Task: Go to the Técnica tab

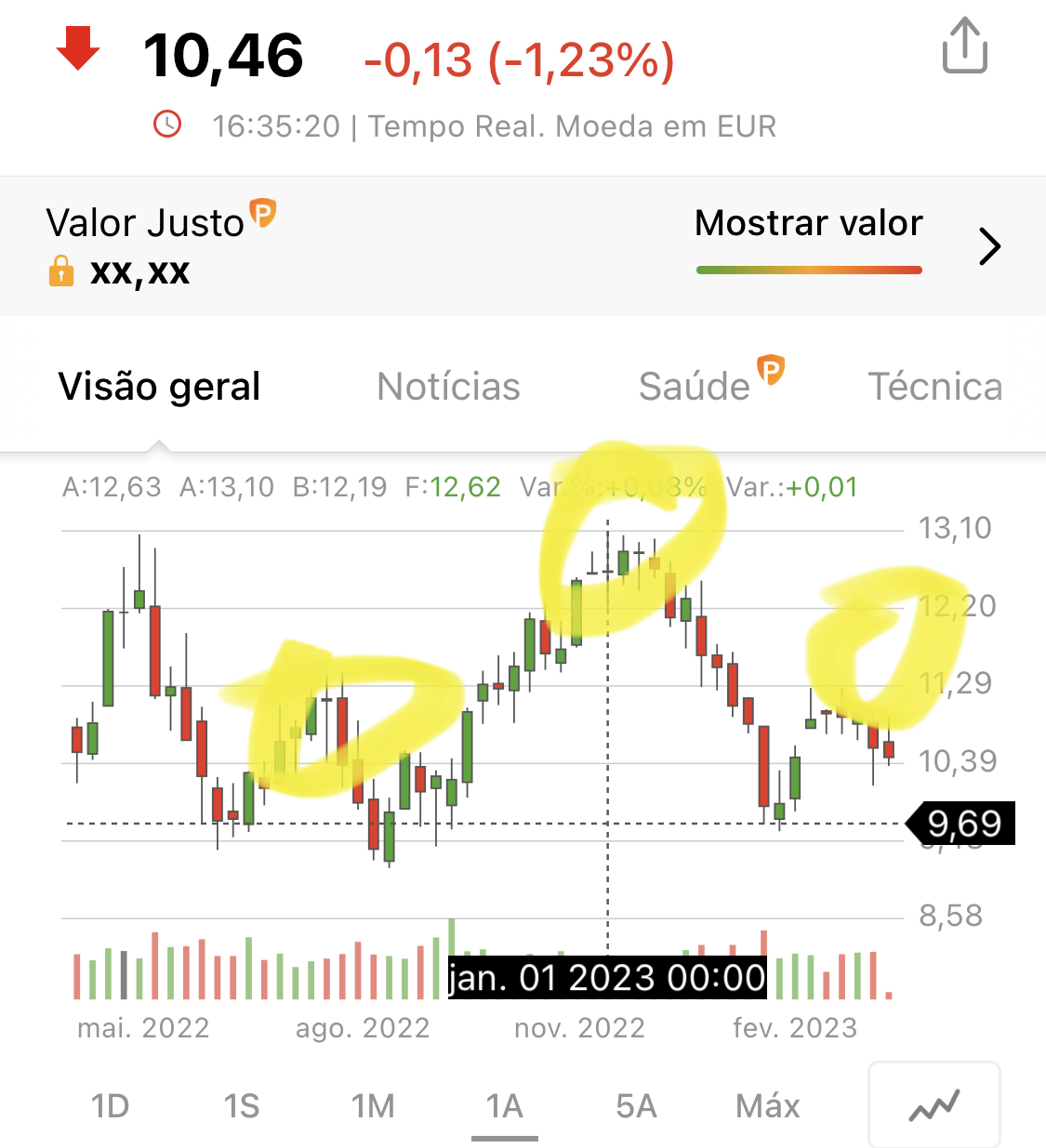Action: [x=934, y=387]
